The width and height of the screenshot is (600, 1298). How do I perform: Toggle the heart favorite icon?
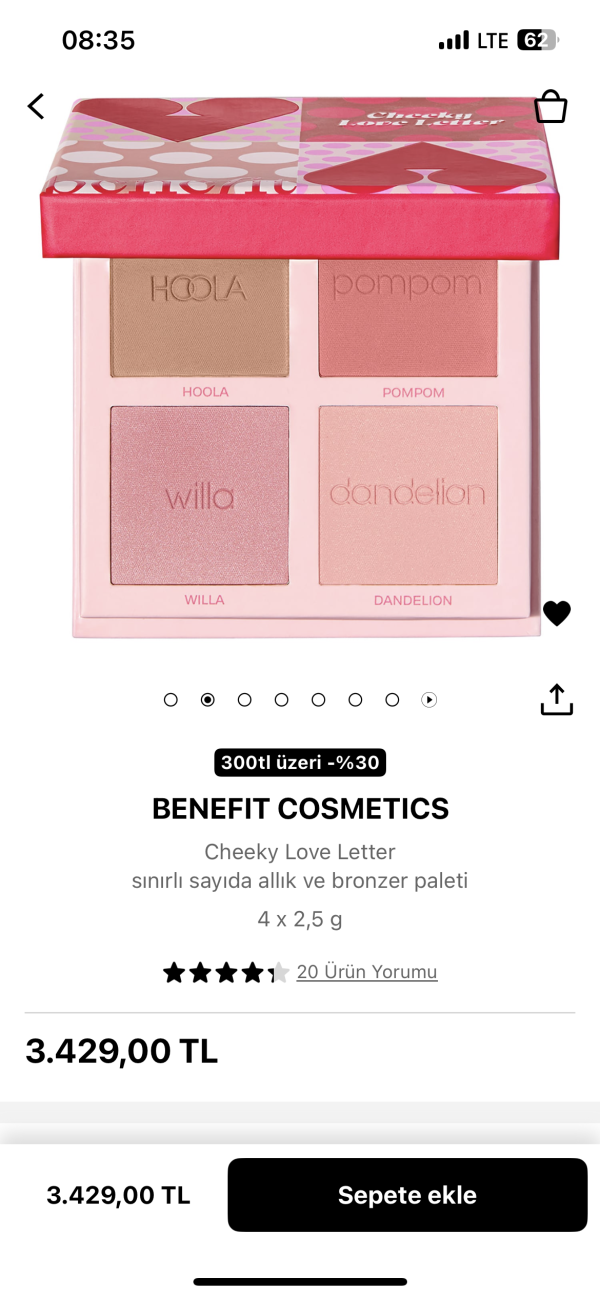pyautogui.click(x=556, y=613)
